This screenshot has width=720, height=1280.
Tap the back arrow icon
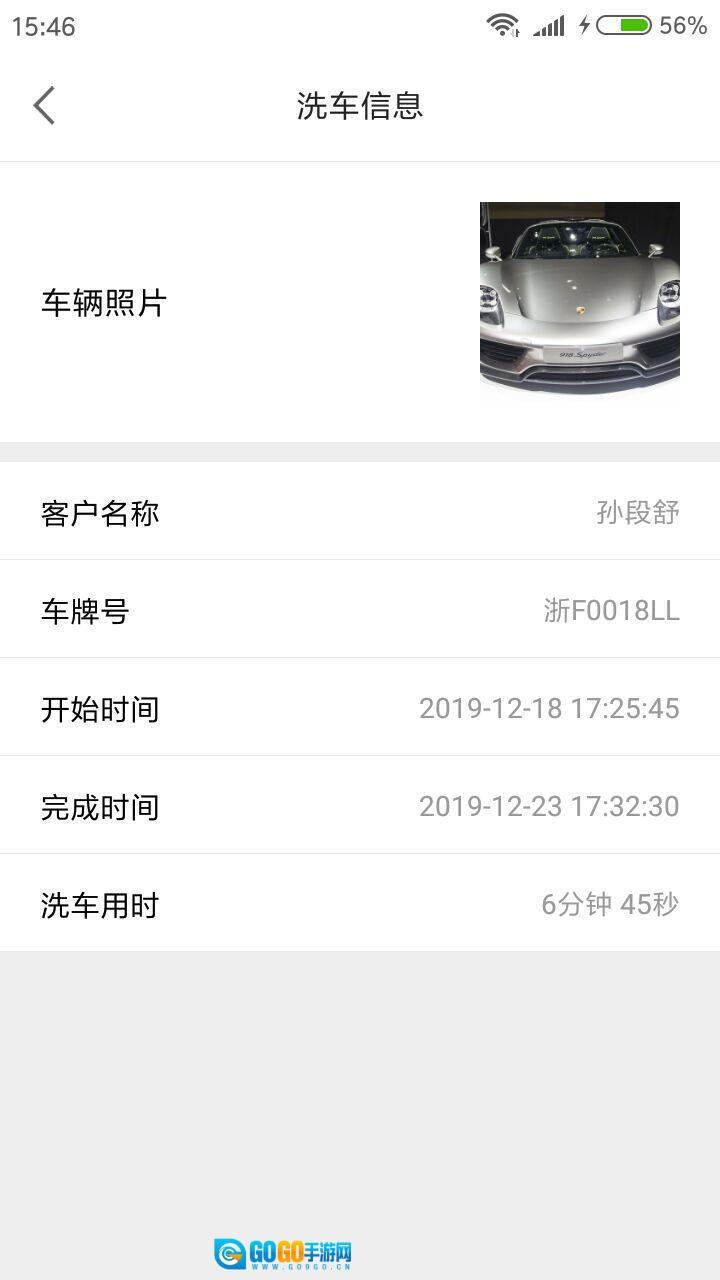(42, 104)
